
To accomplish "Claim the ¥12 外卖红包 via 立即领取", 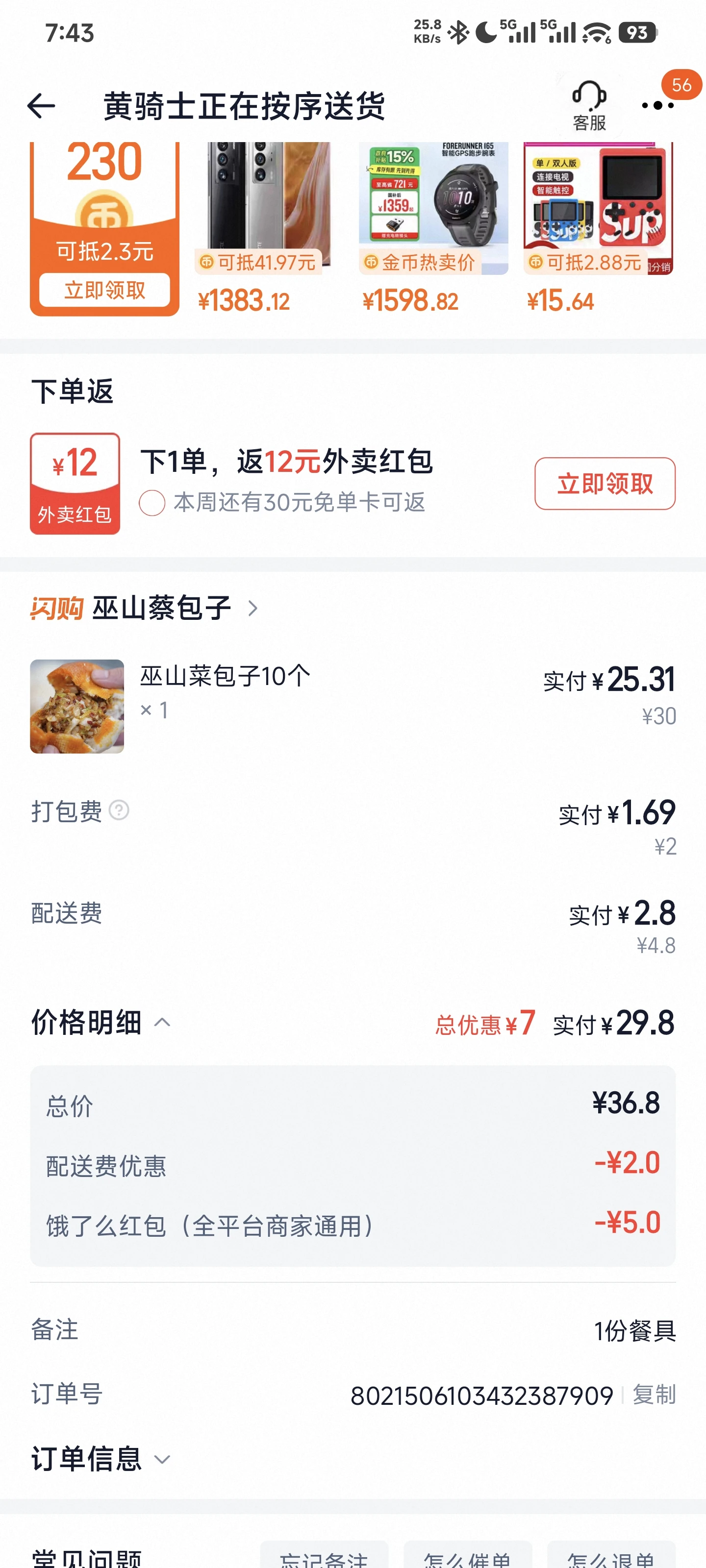I will pyautogui.click(x=605, y=484).
